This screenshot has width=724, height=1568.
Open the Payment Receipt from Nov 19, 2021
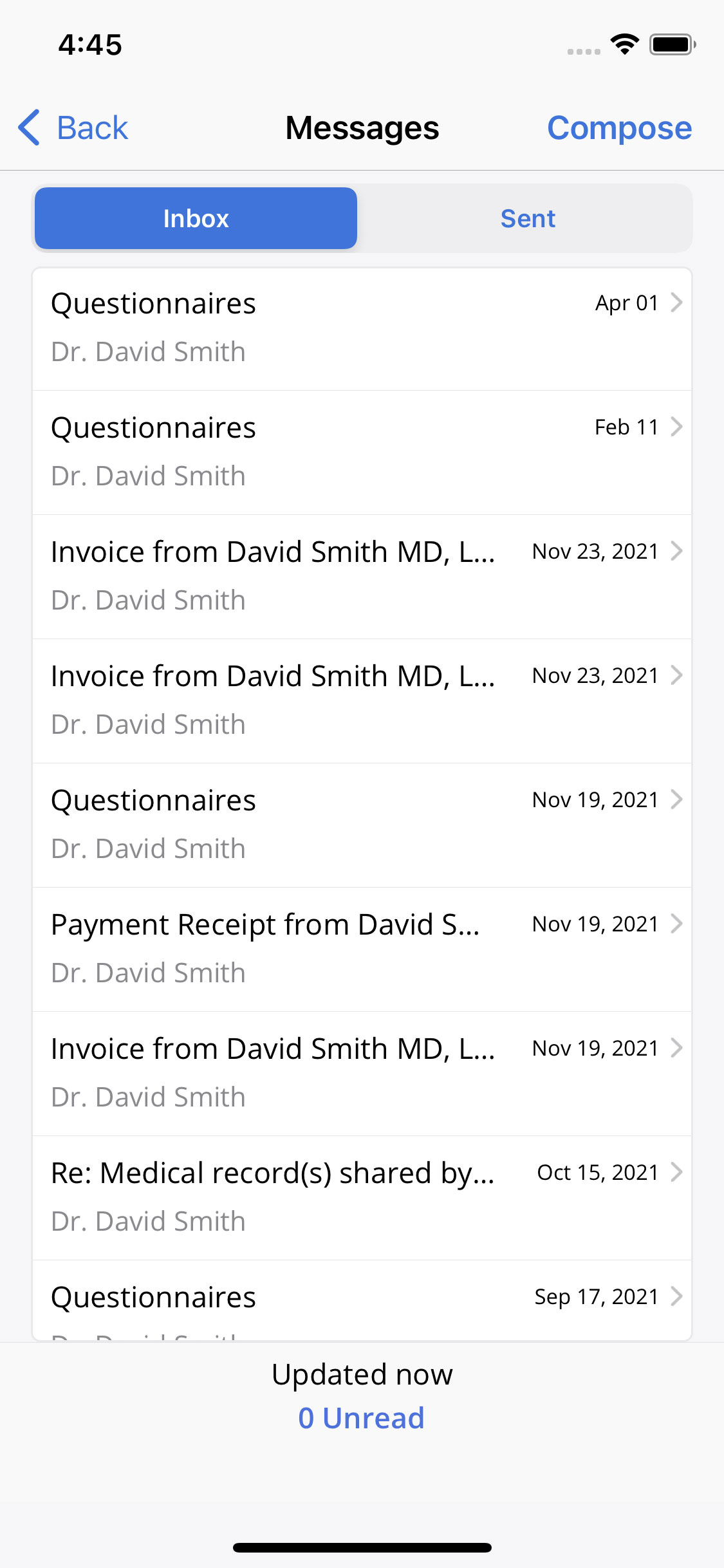(x=362, y=949)
